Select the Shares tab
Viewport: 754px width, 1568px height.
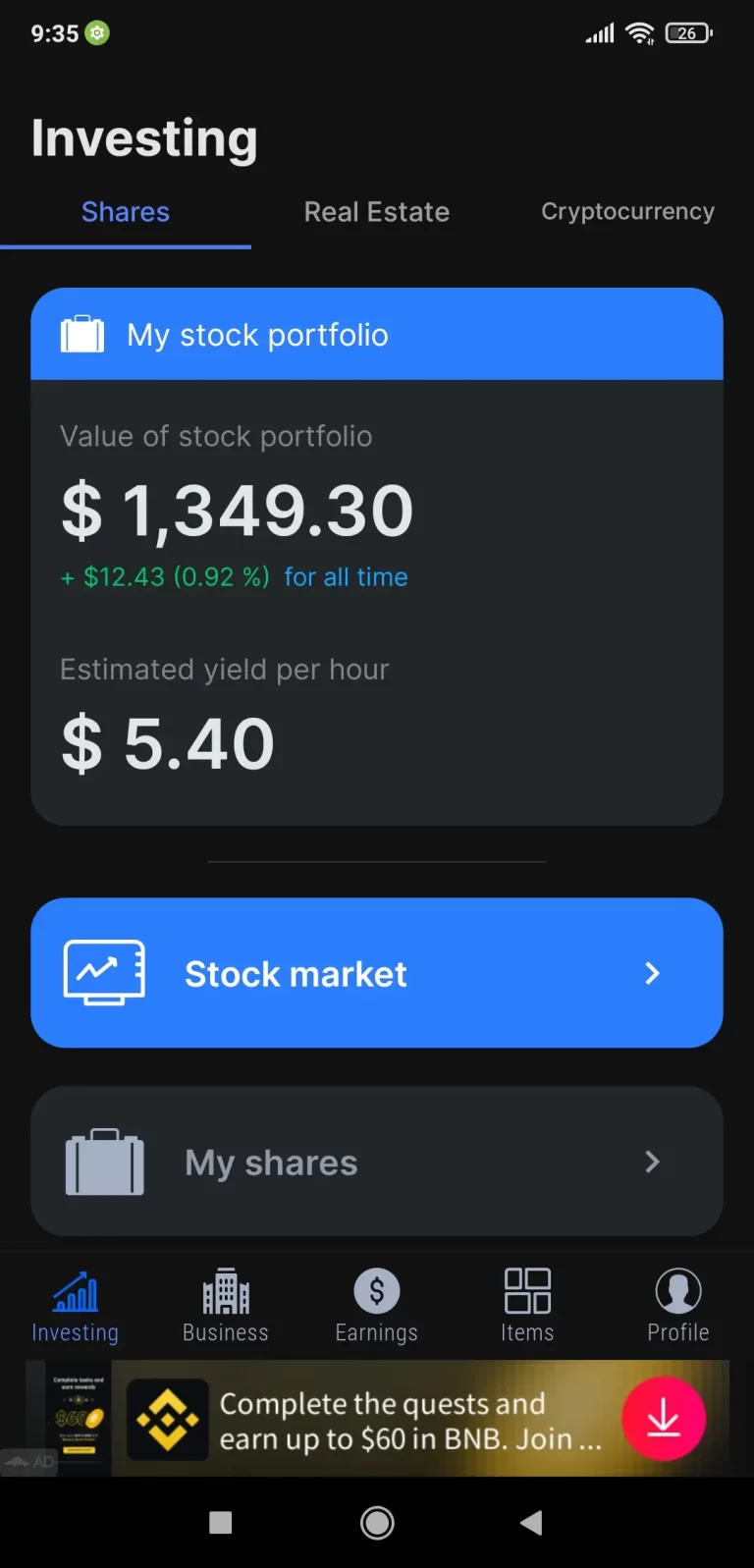pyautogui.click(x=126, y=212)
